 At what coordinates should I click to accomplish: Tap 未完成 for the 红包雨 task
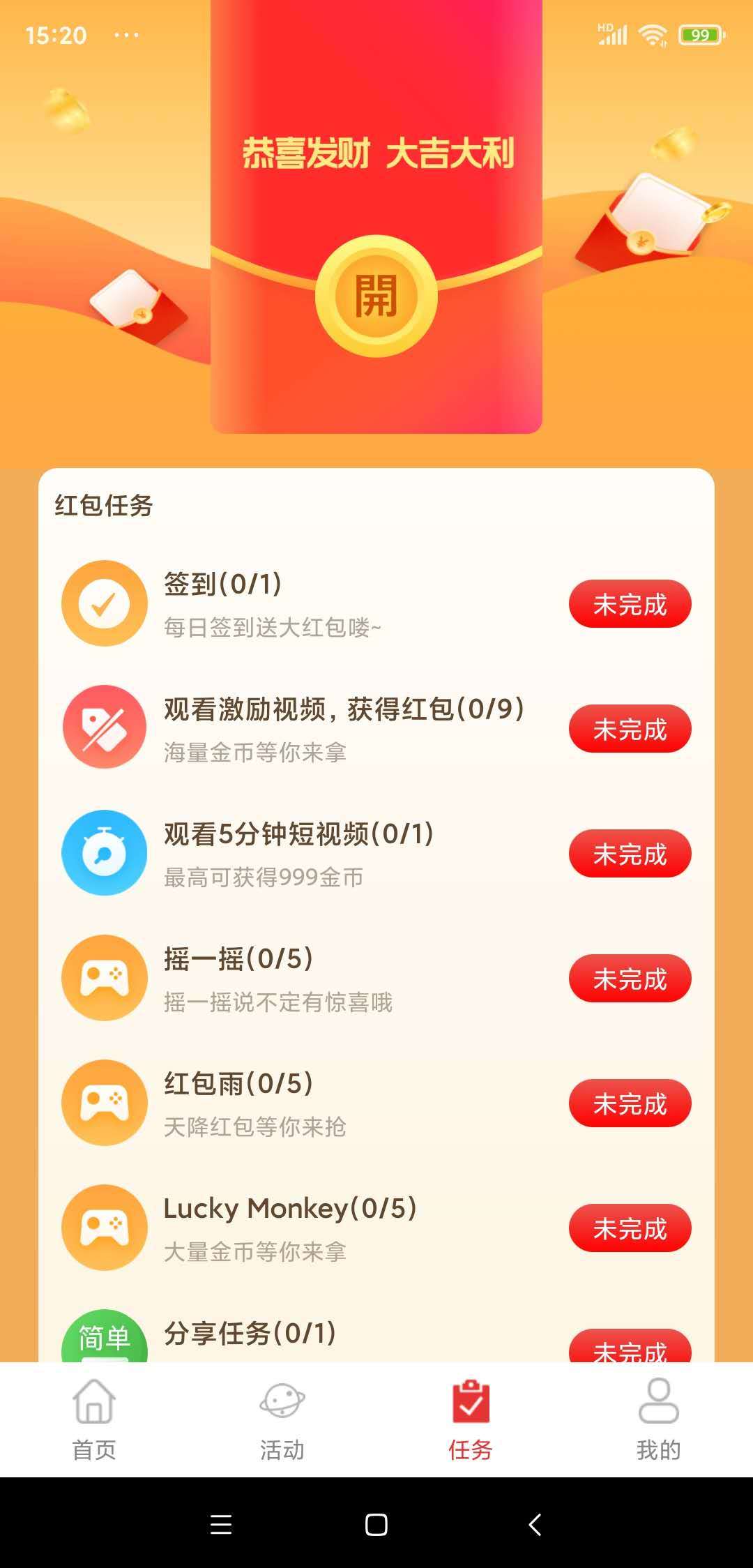(x=630, y=1103)
